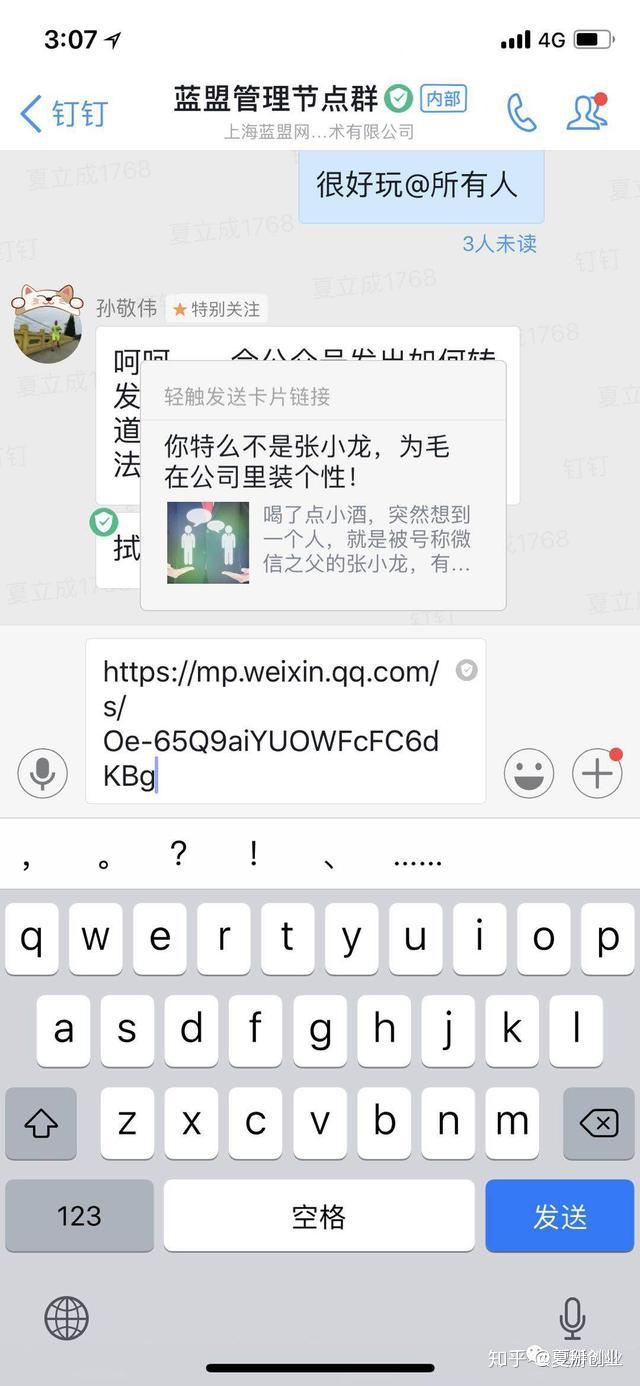Open the plus attachments menu
The image size is (640, 1386).
[597, 773]
